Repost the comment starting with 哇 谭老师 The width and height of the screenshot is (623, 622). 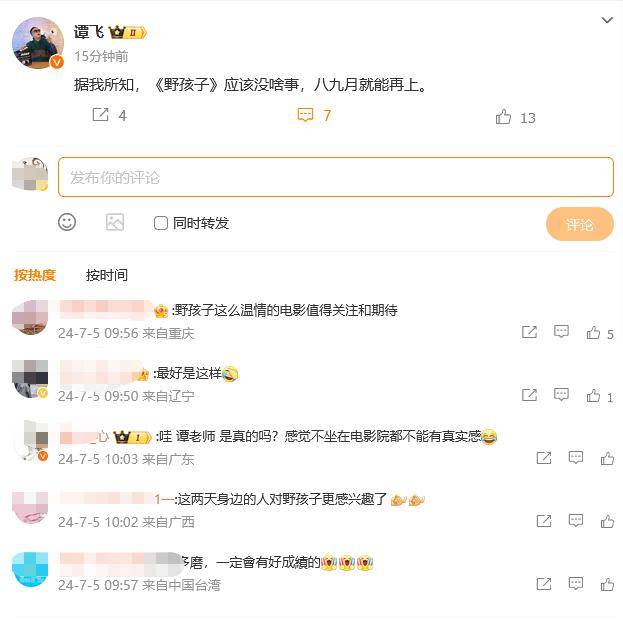(x=544, y=458)
